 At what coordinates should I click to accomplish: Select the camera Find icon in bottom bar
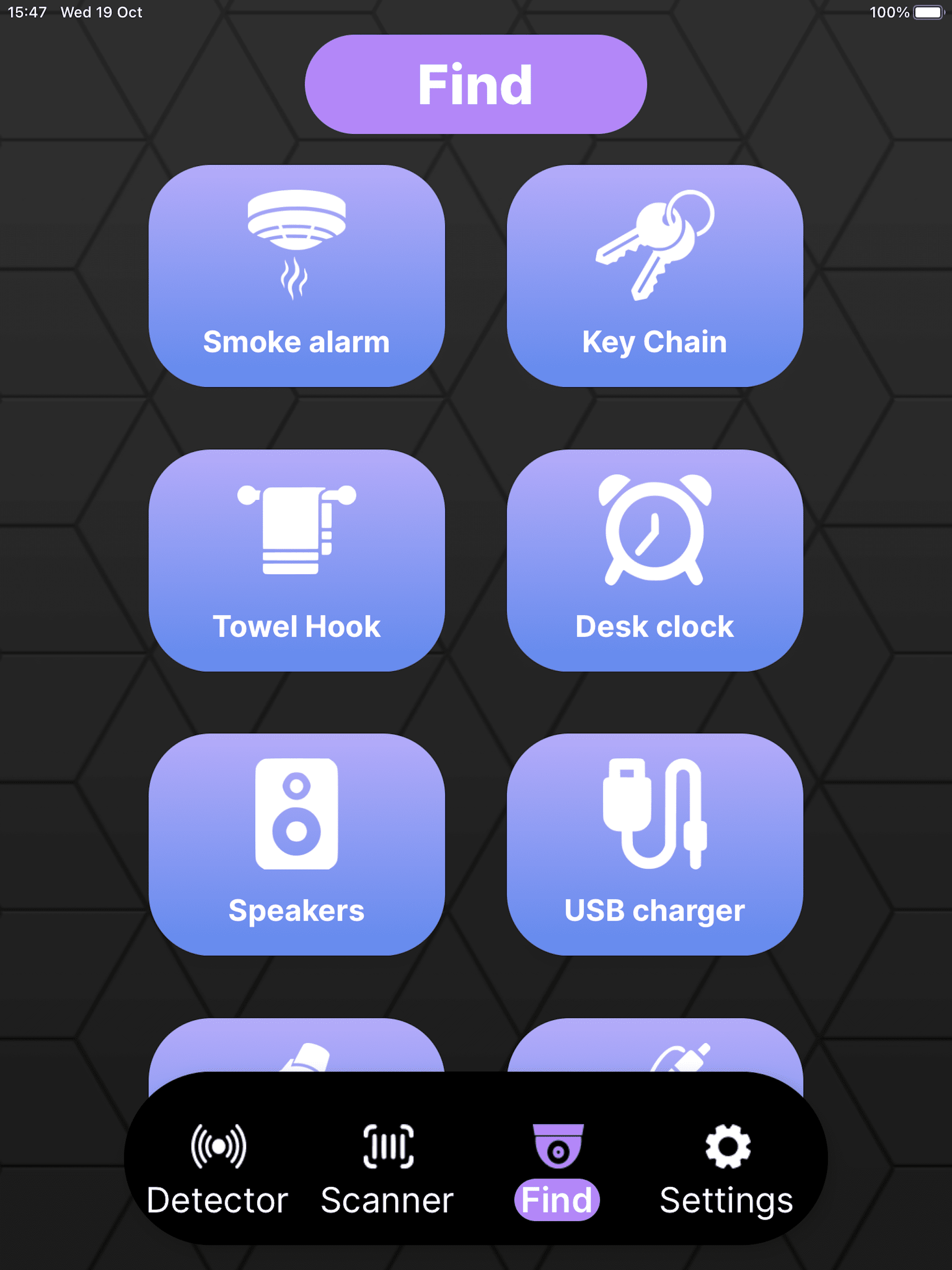coord(556,1143)
